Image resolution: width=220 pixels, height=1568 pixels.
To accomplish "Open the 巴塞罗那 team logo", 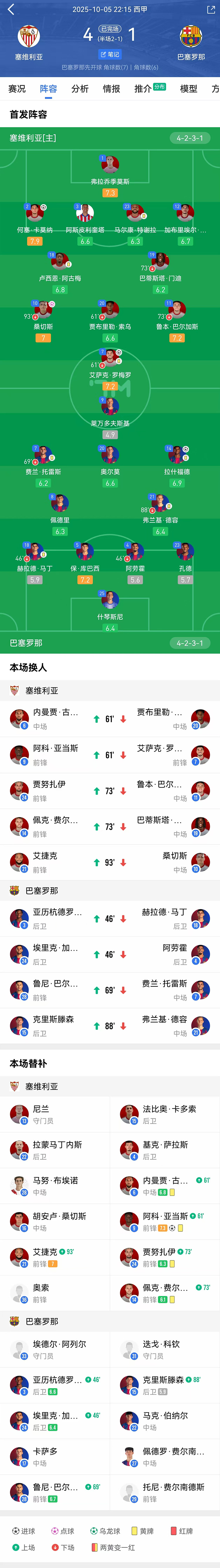I will [x=191, y=37].
